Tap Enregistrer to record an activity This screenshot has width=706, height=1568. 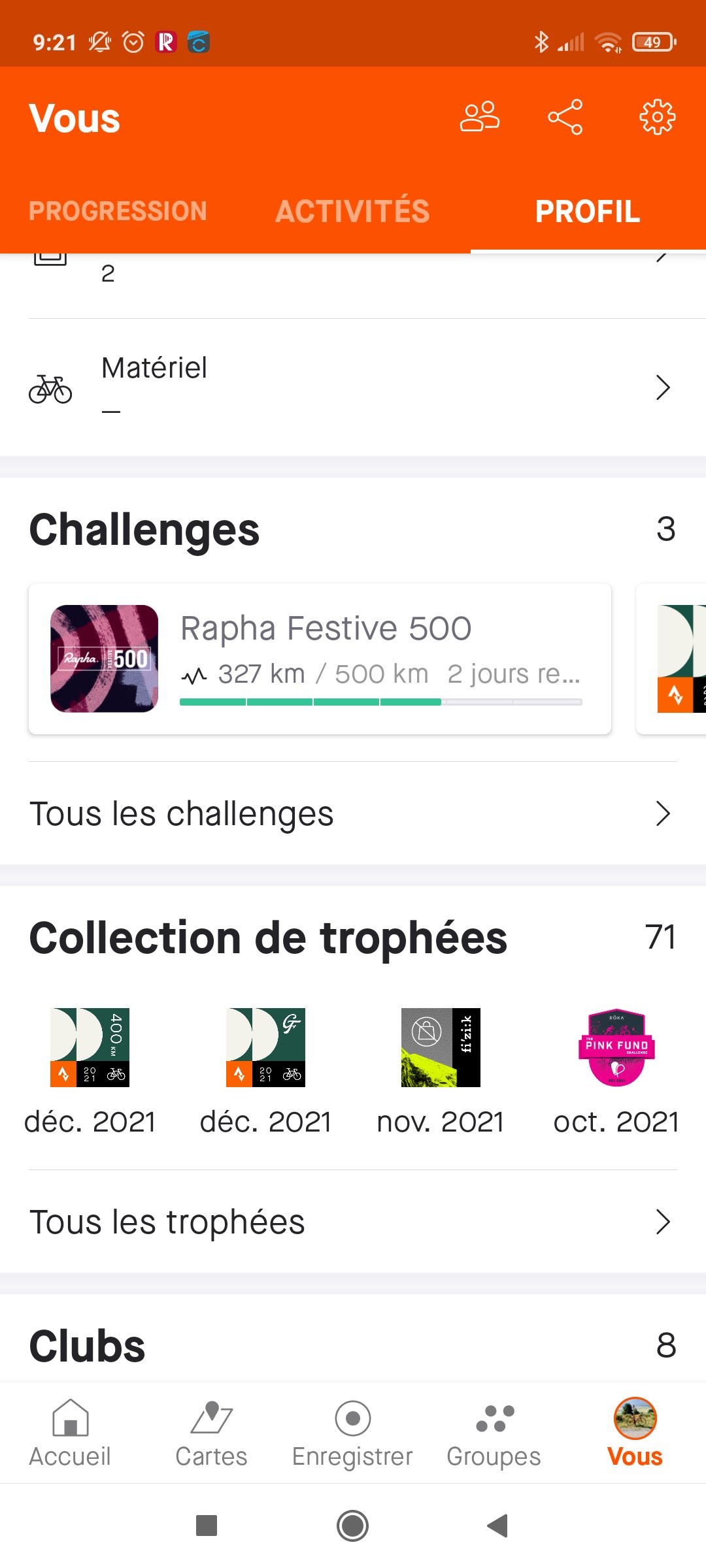point(352,1433)
